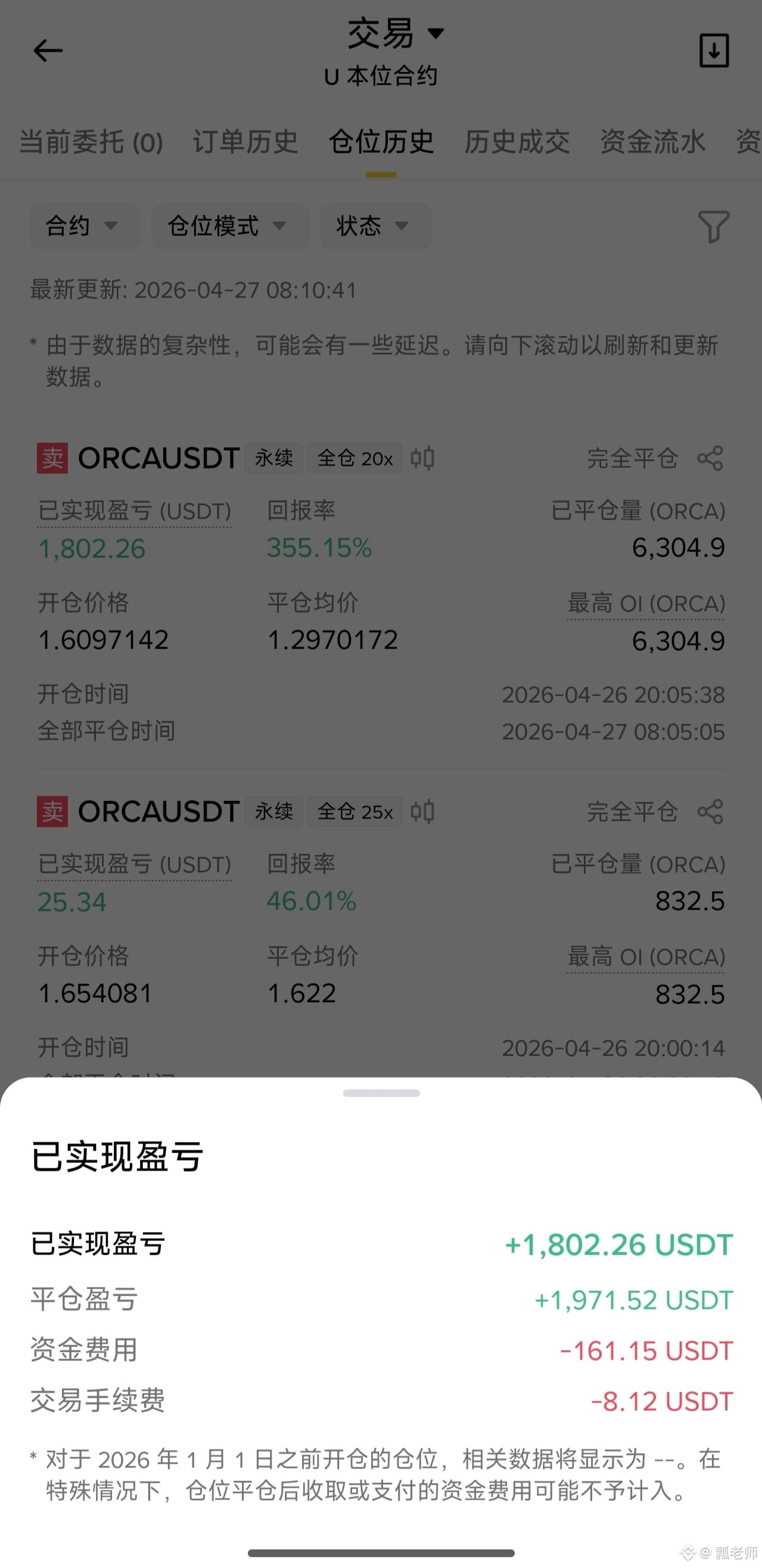762x1568 pixels.
Task: Open the 合约 filter dropdown
Action: [85, 226]
